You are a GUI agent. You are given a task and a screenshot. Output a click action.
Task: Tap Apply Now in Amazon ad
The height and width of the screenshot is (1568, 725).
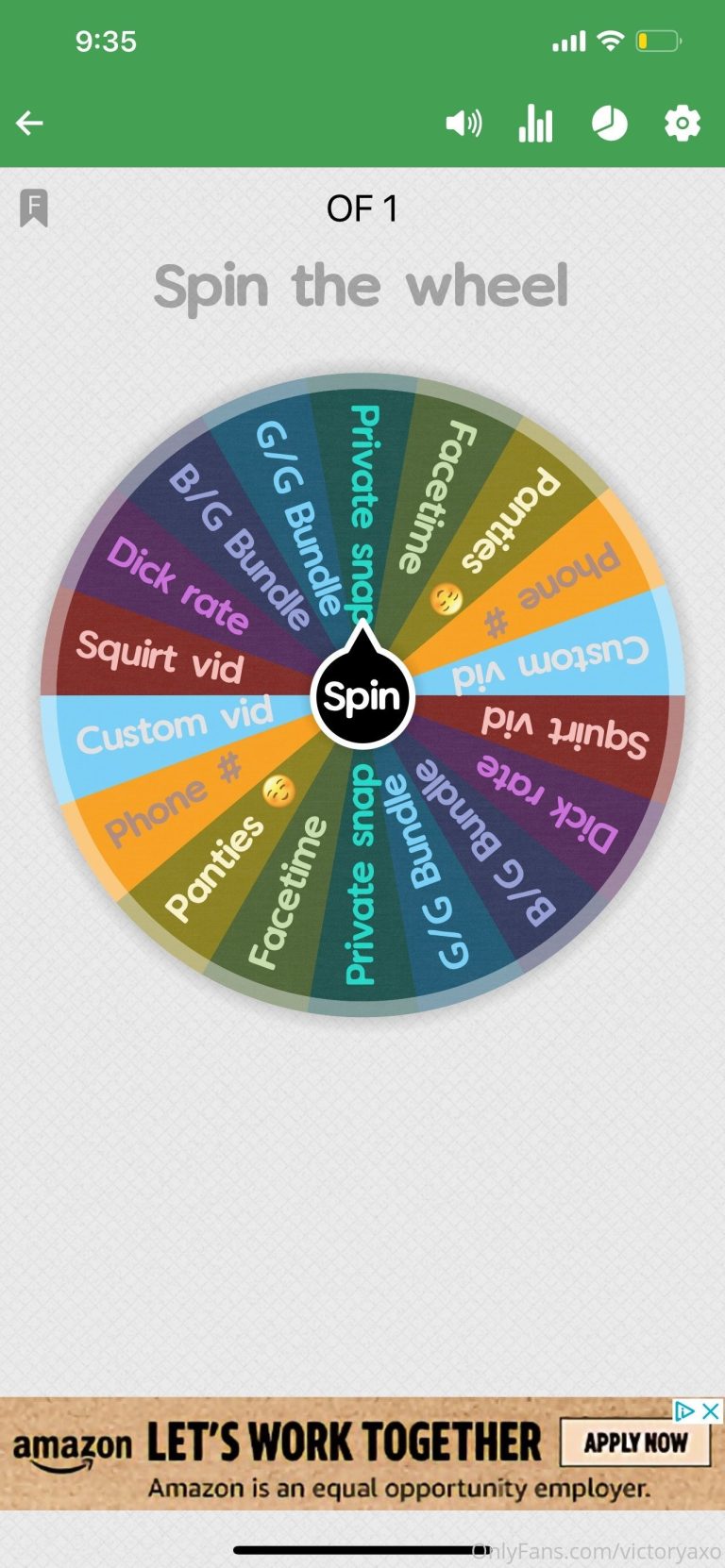tap(635, 1442)
